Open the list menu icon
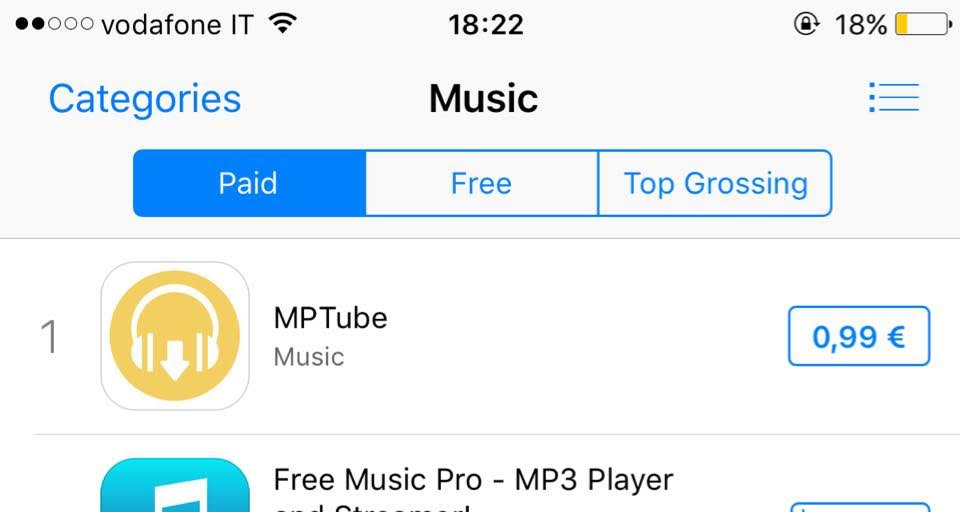Image resolution: width=960 pixels, height=512 pixels. point(893,97)
